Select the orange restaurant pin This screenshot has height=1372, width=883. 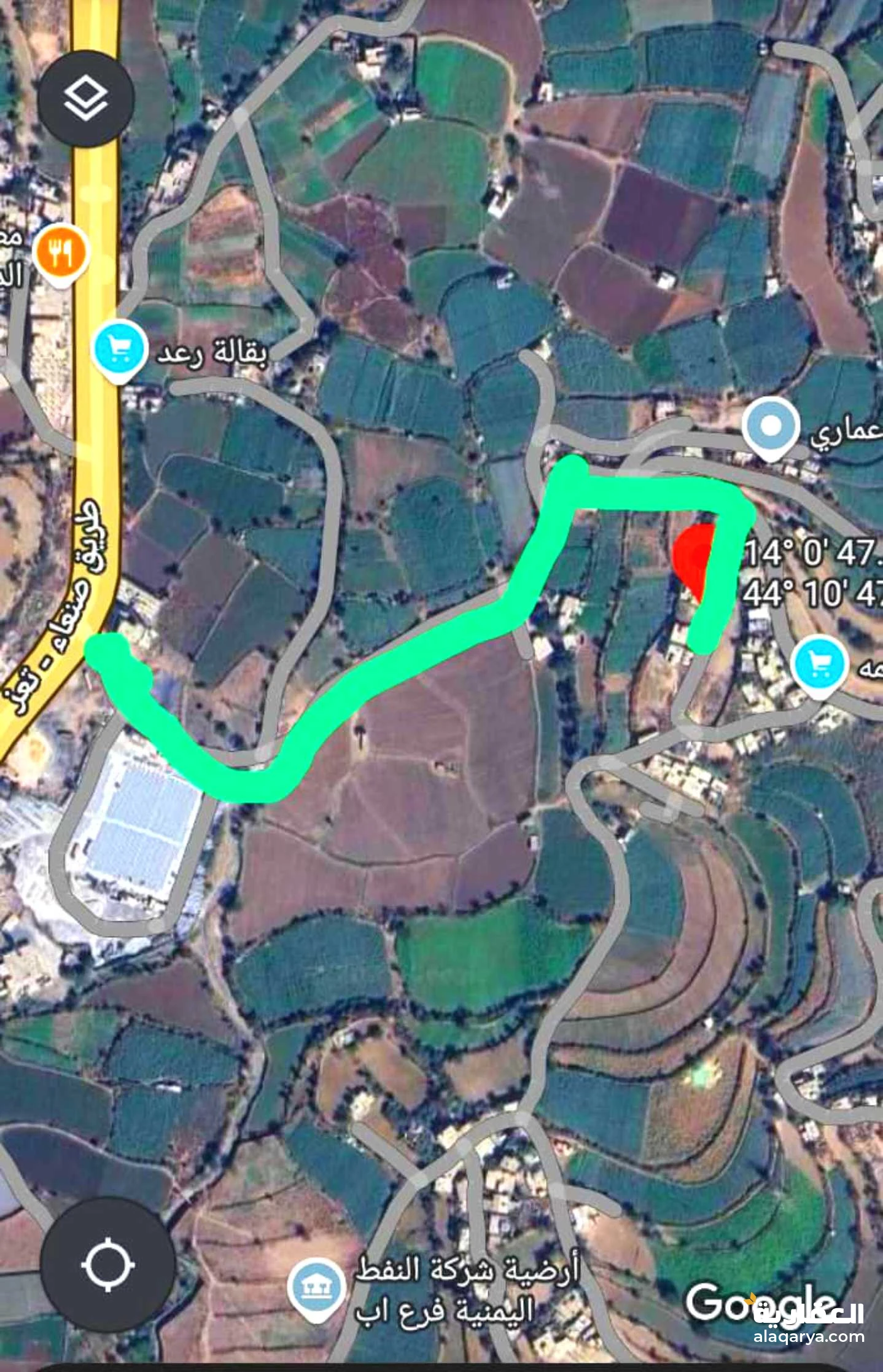pos(61,252)
